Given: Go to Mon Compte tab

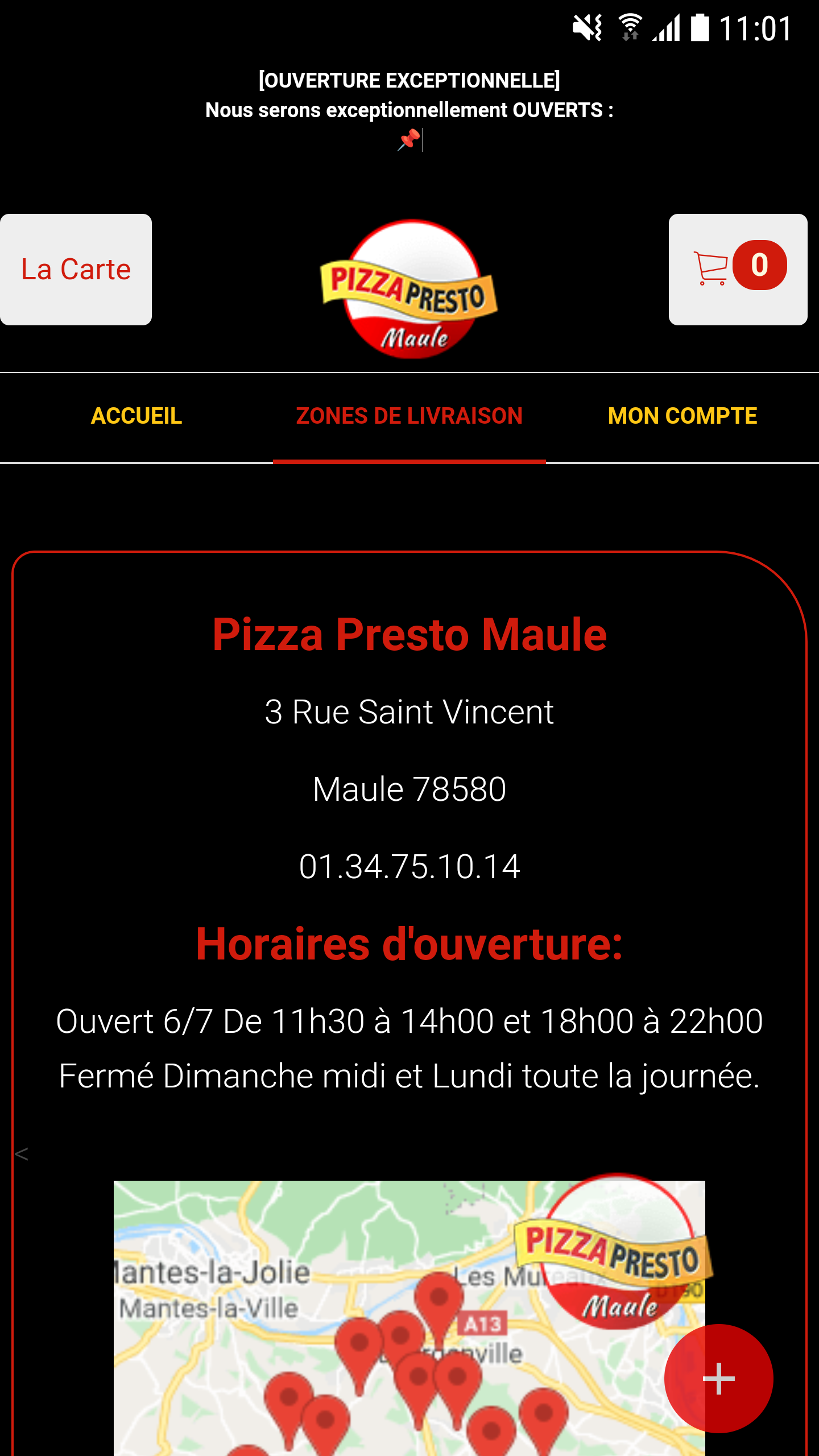Looking at the screenshot, I should coord(682,416).
